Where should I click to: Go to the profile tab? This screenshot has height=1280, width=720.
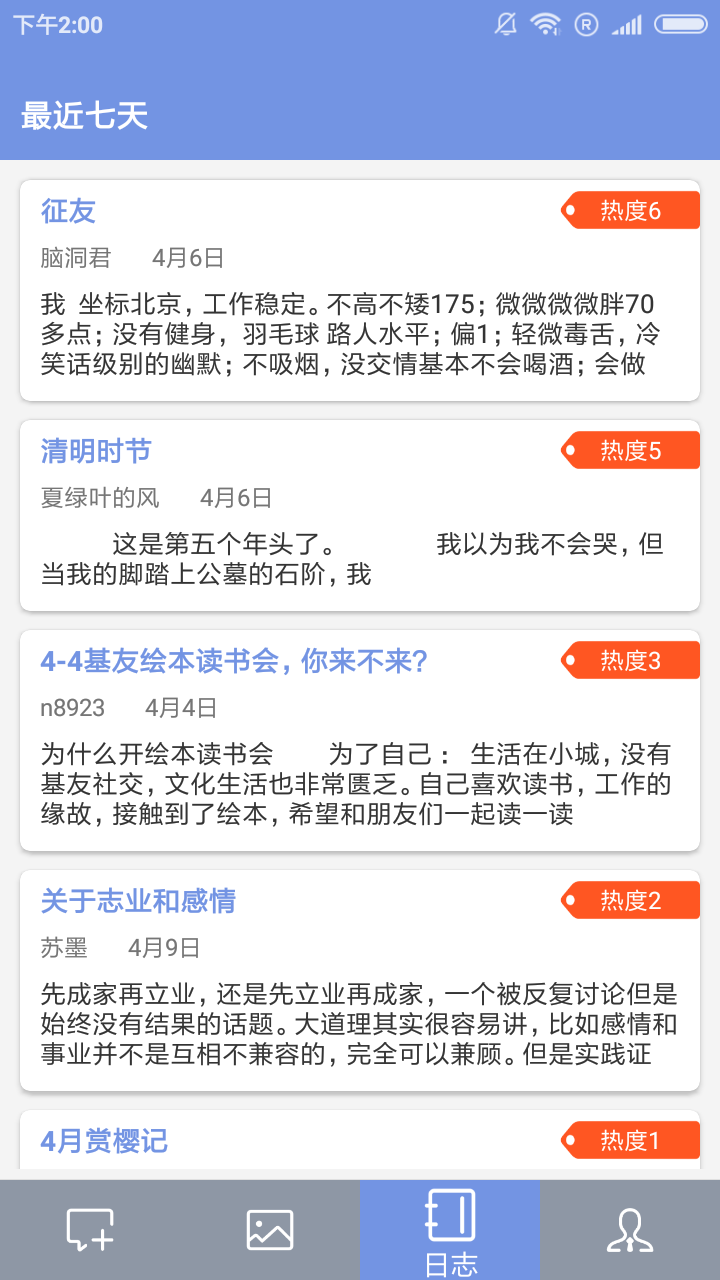tap(630, 1229)
